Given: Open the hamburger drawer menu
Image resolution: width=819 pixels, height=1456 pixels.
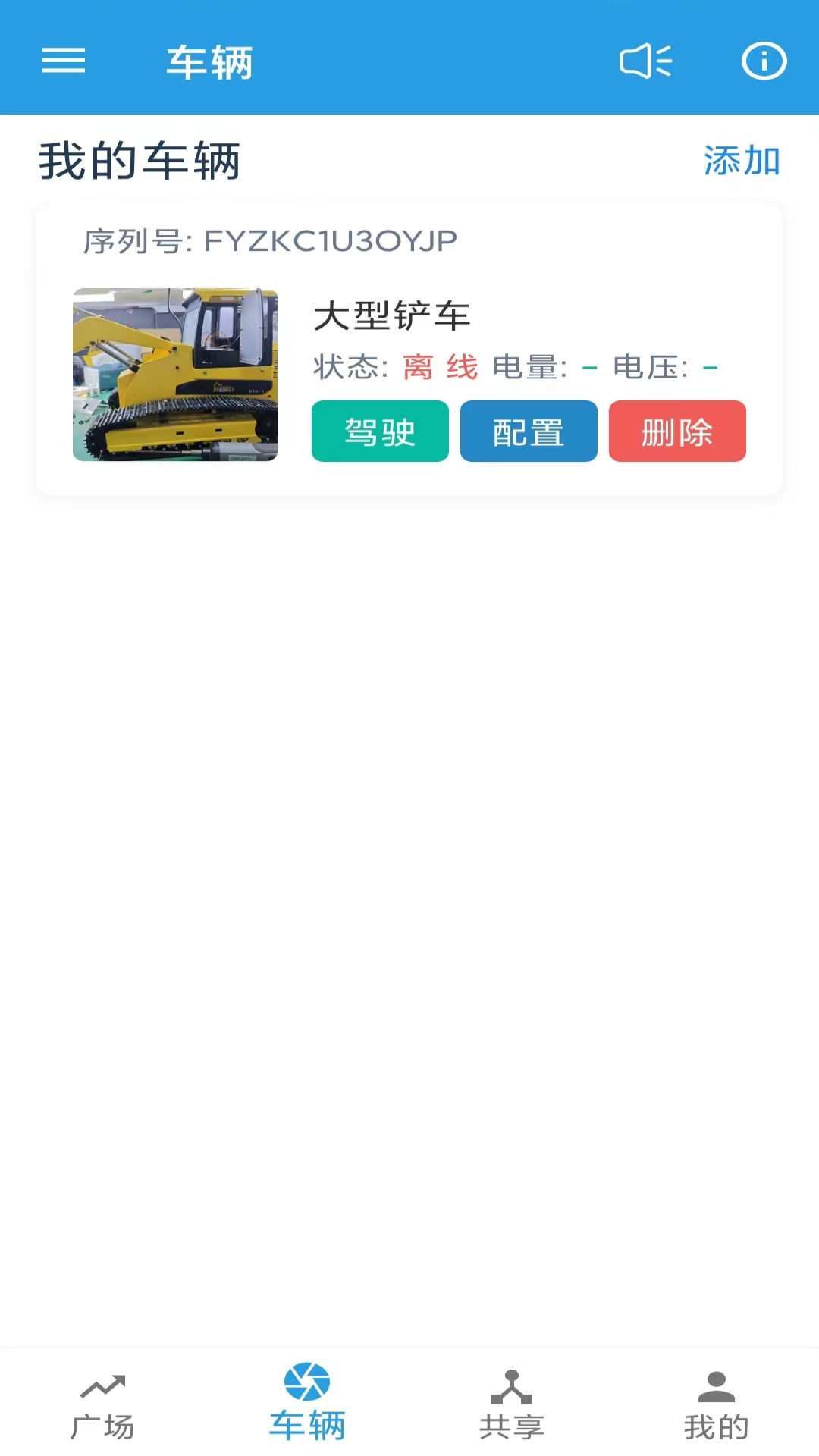Looking at the screenshot, I should [x=64, y=61].
